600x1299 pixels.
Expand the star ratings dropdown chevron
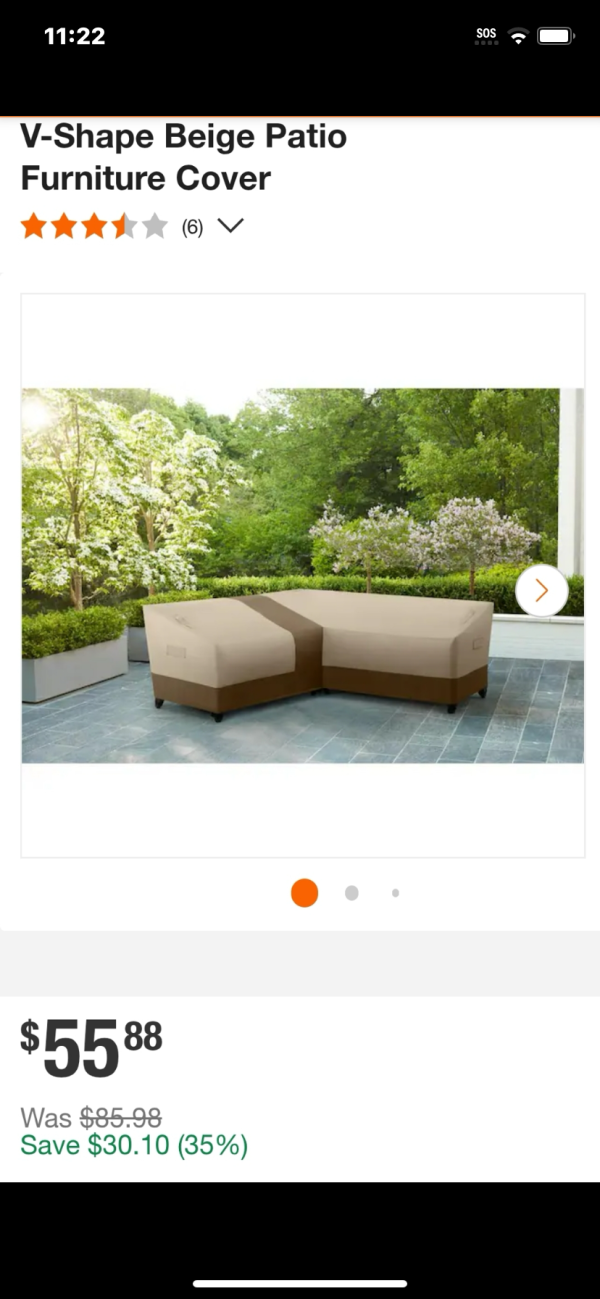pyautogui.click(x=230, y=226)
